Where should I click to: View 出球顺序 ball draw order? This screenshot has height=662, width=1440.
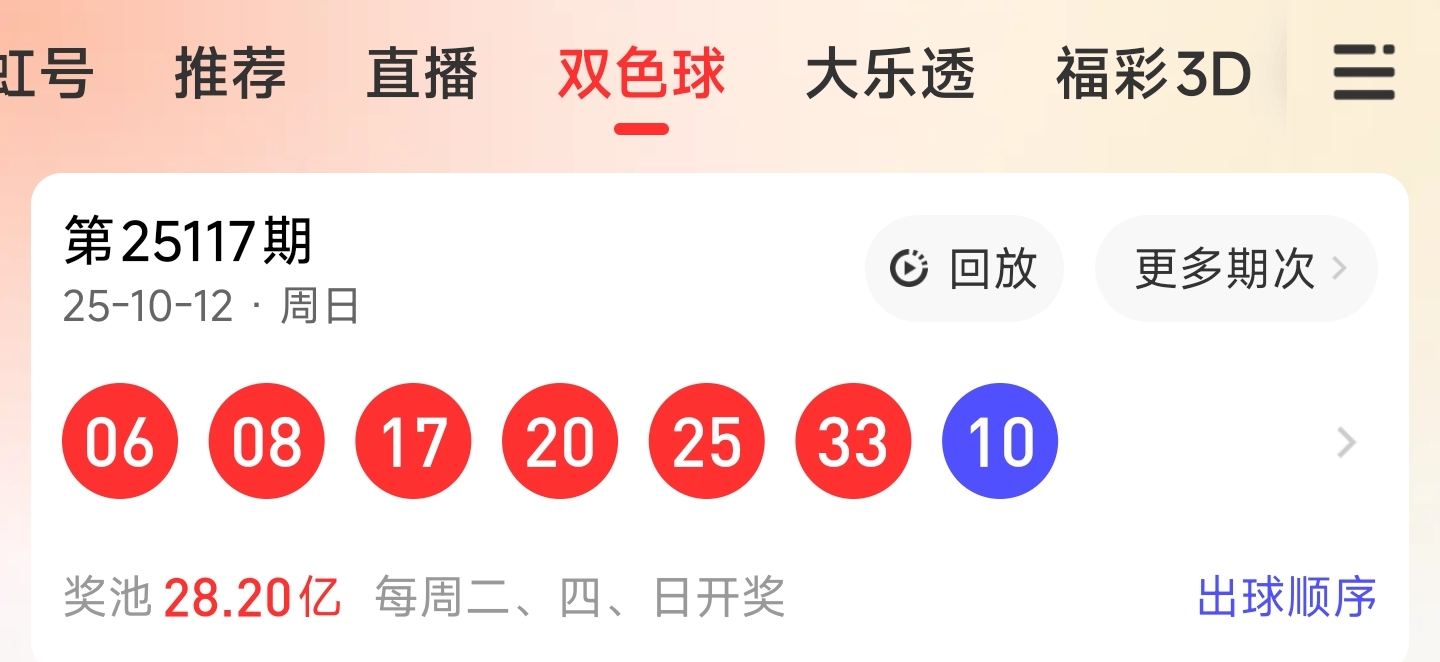(1287, 597)
